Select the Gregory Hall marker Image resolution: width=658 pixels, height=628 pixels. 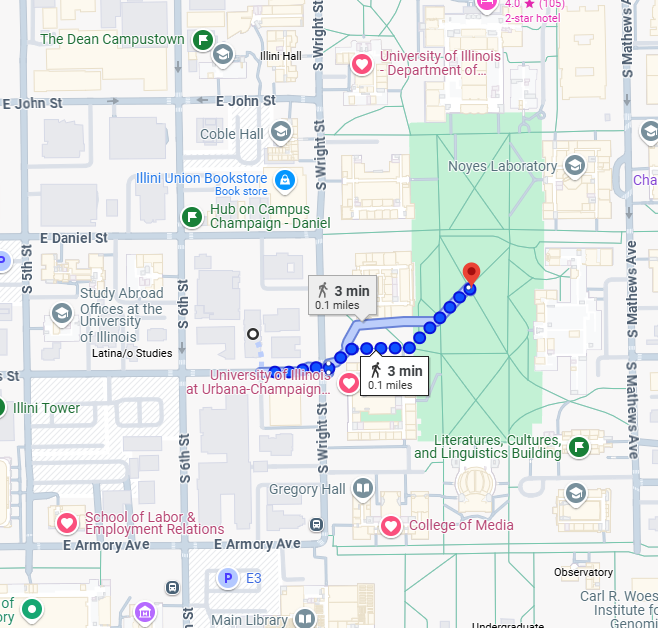point(363,489)
